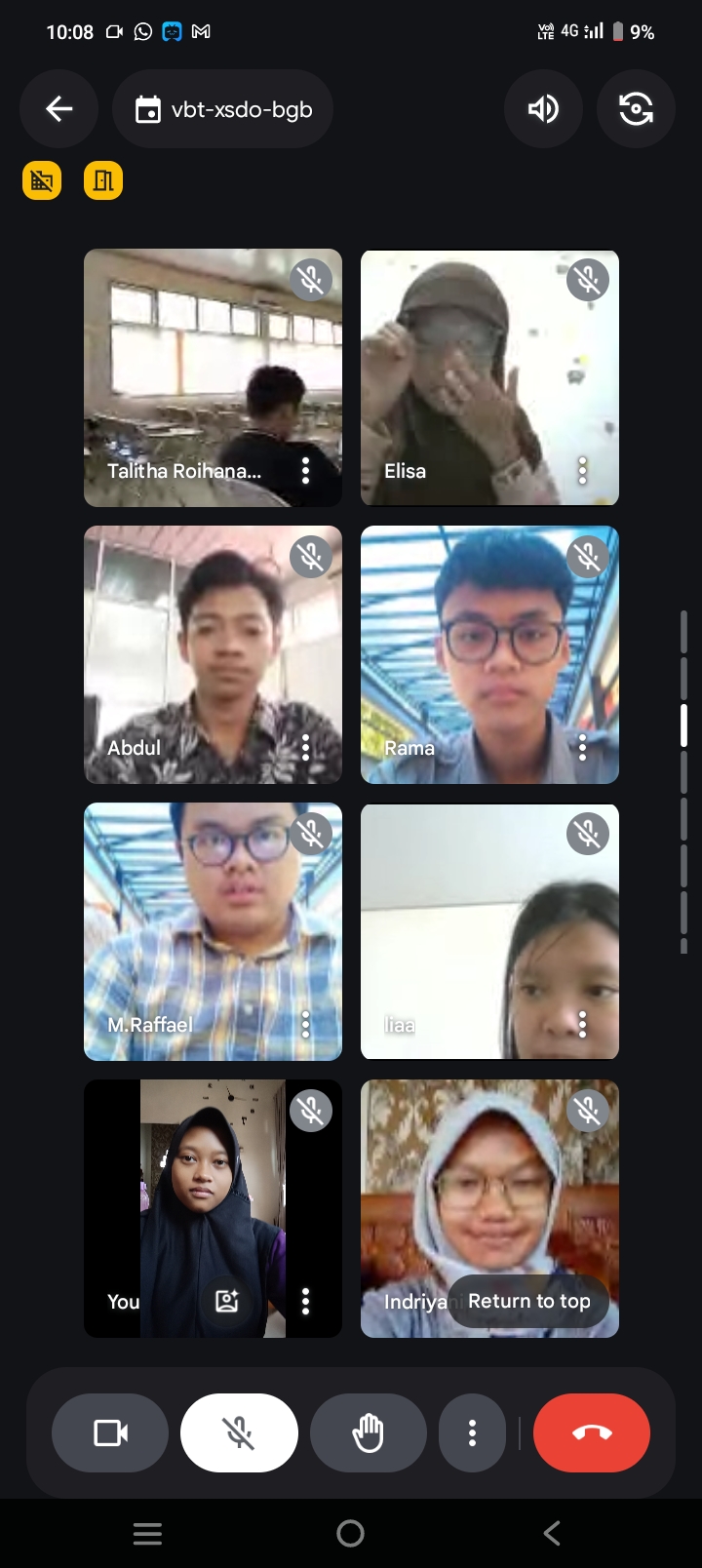Raise your hand in the meeting

368,1432
